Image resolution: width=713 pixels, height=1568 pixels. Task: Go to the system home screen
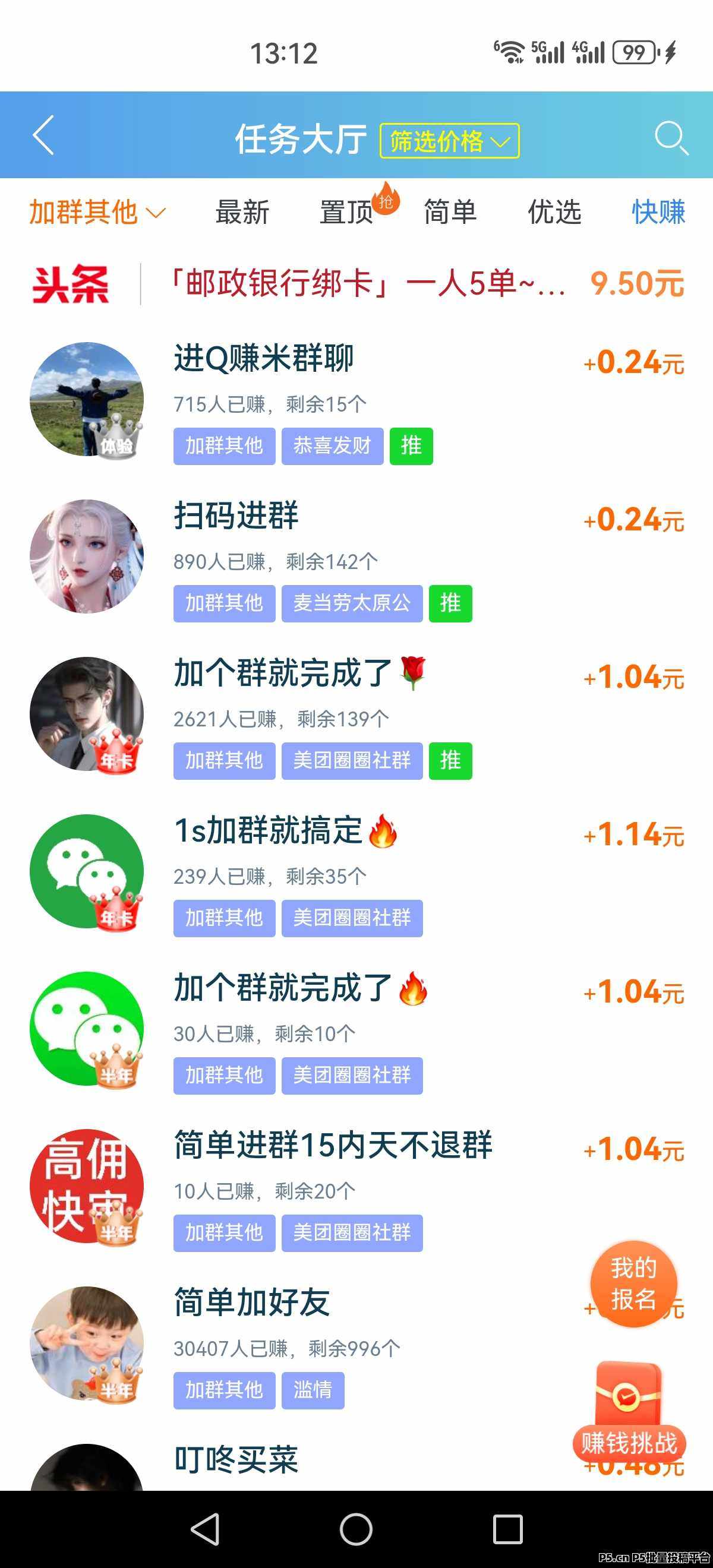pos(356,1528)
